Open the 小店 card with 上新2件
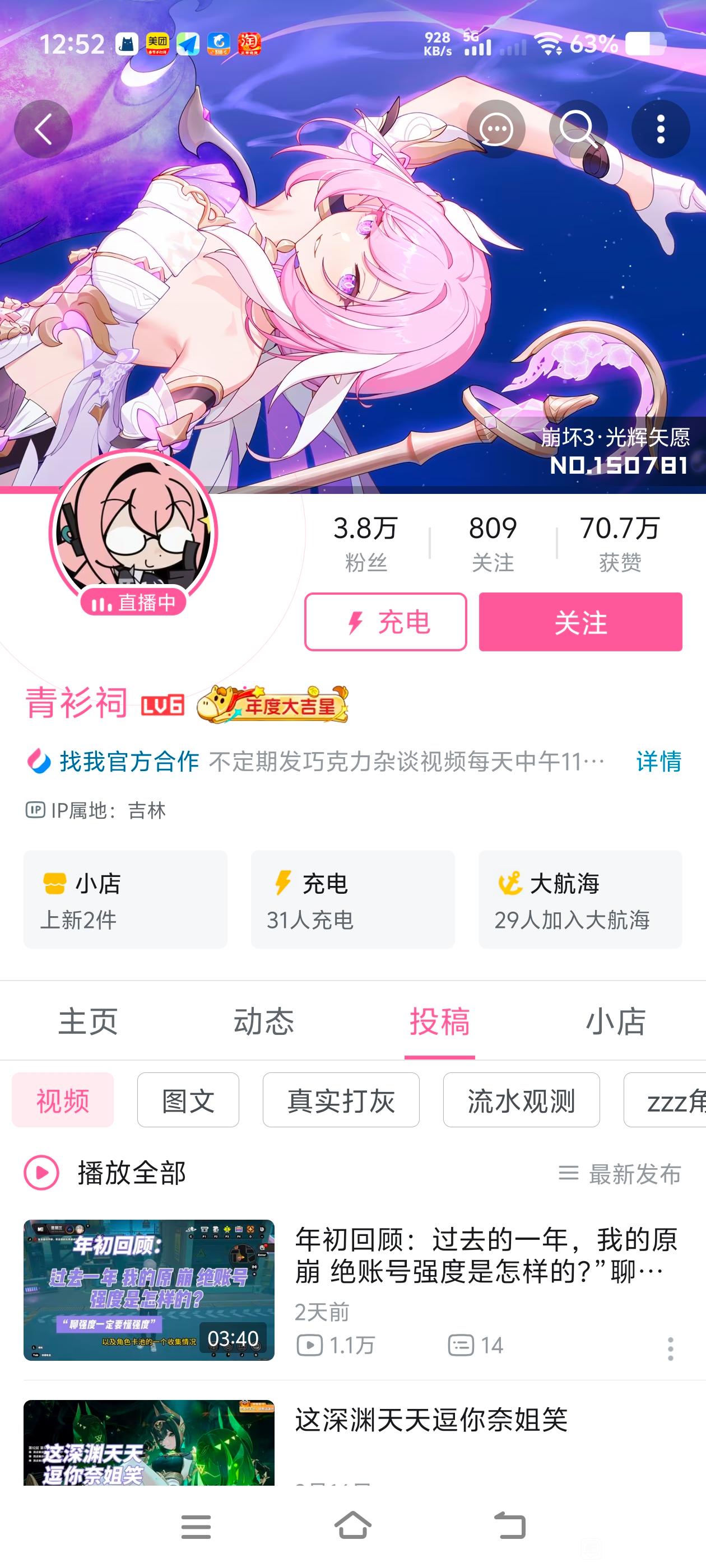This screenshot has width=706, height=1568. click(x=126, y=899)
